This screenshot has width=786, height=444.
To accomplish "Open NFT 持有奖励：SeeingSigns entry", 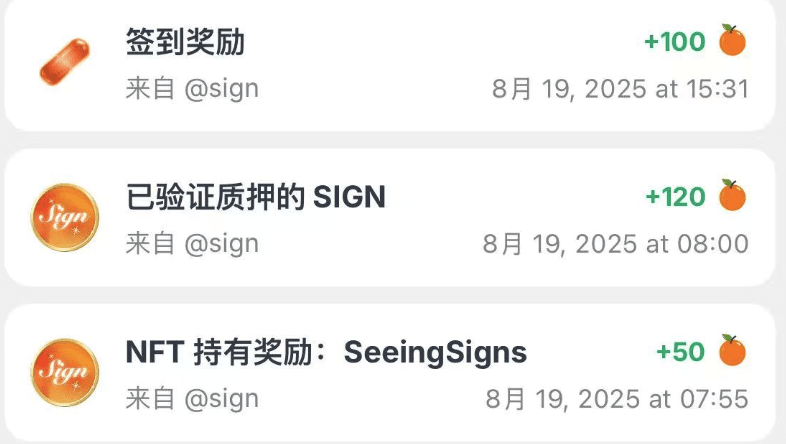I will point(326,353).
